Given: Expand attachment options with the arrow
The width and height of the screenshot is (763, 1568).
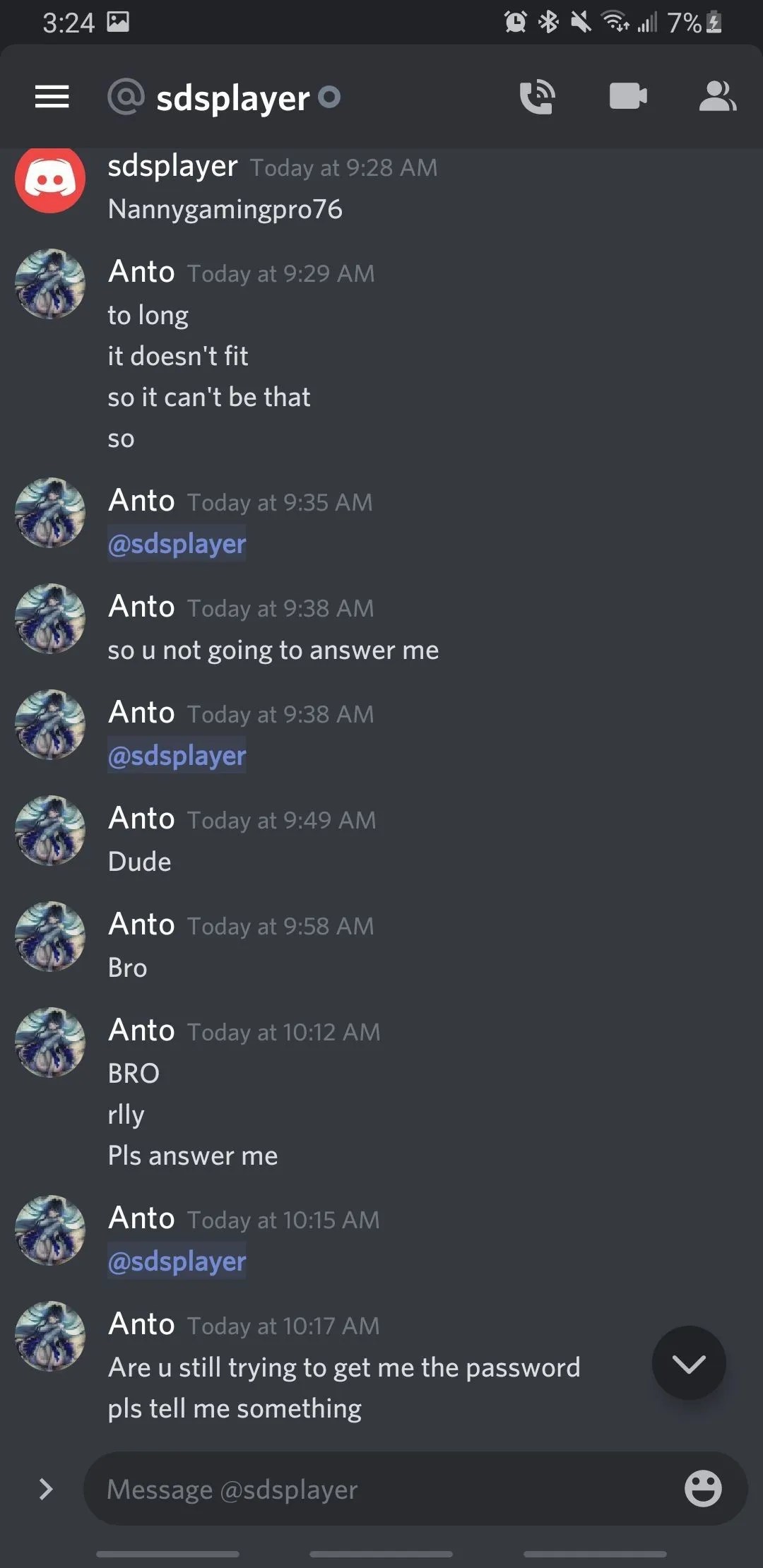Looking at the screenshot, I should 47,1489.
